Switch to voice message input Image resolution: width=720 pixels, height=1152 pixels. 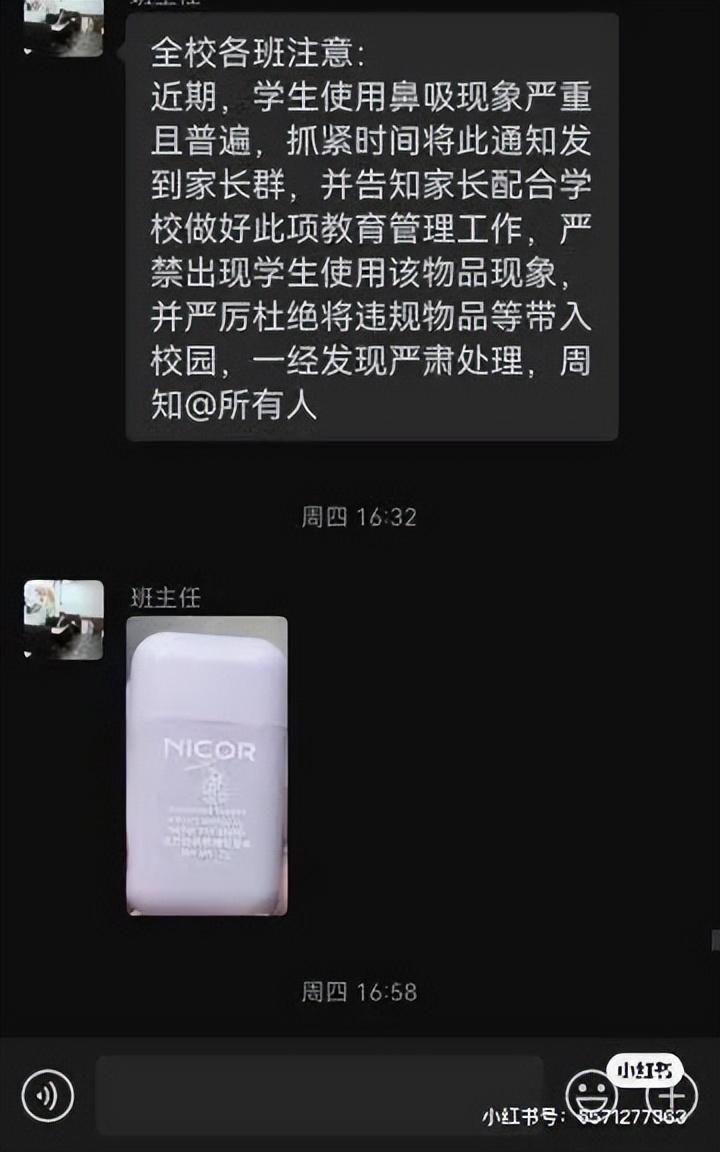point(48,1095)
